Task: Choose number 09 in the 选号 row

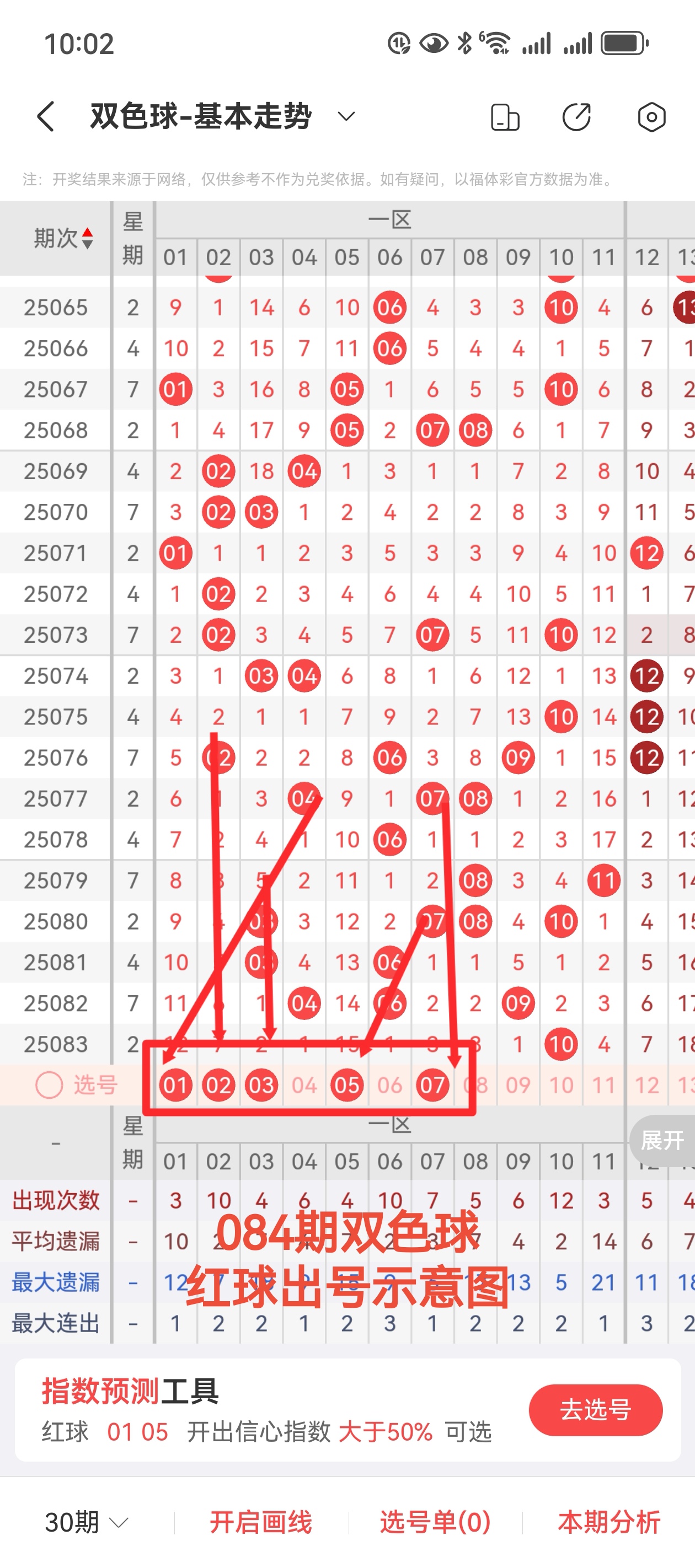Action: (518, 1084)
